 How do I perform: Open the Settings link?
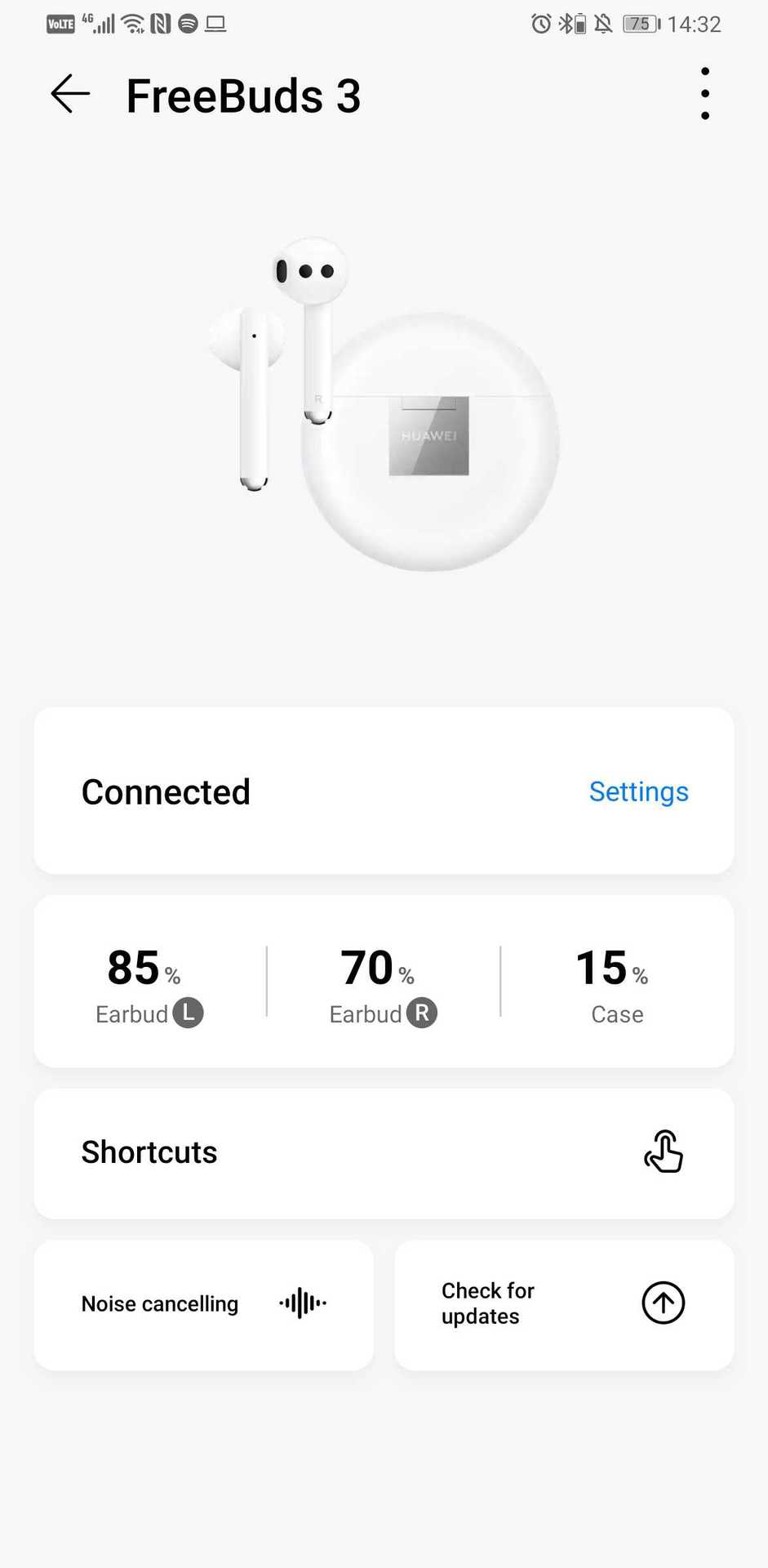[x=638, y=791]
